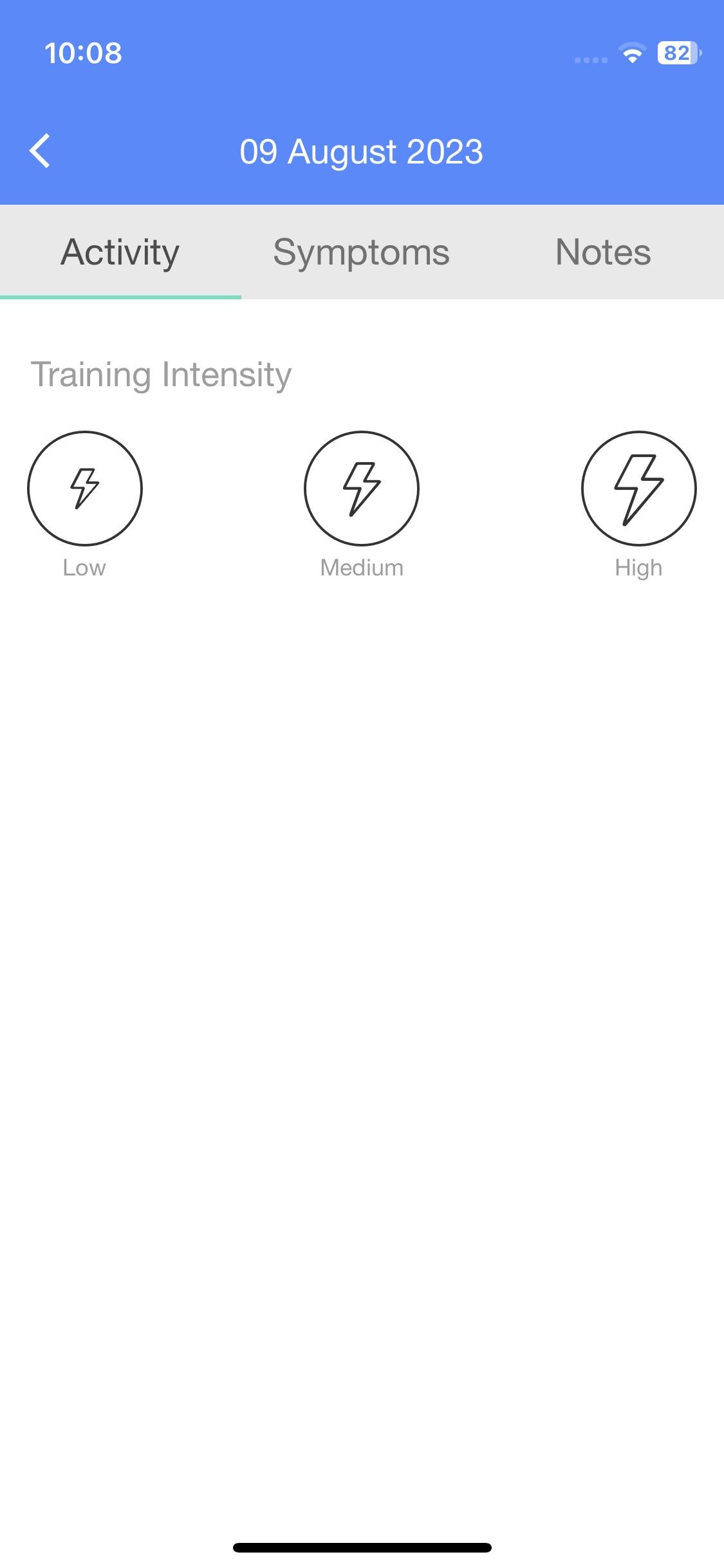Select the Low training intensity lightning icon
724x1568 pixels.
tap(84, 489)
